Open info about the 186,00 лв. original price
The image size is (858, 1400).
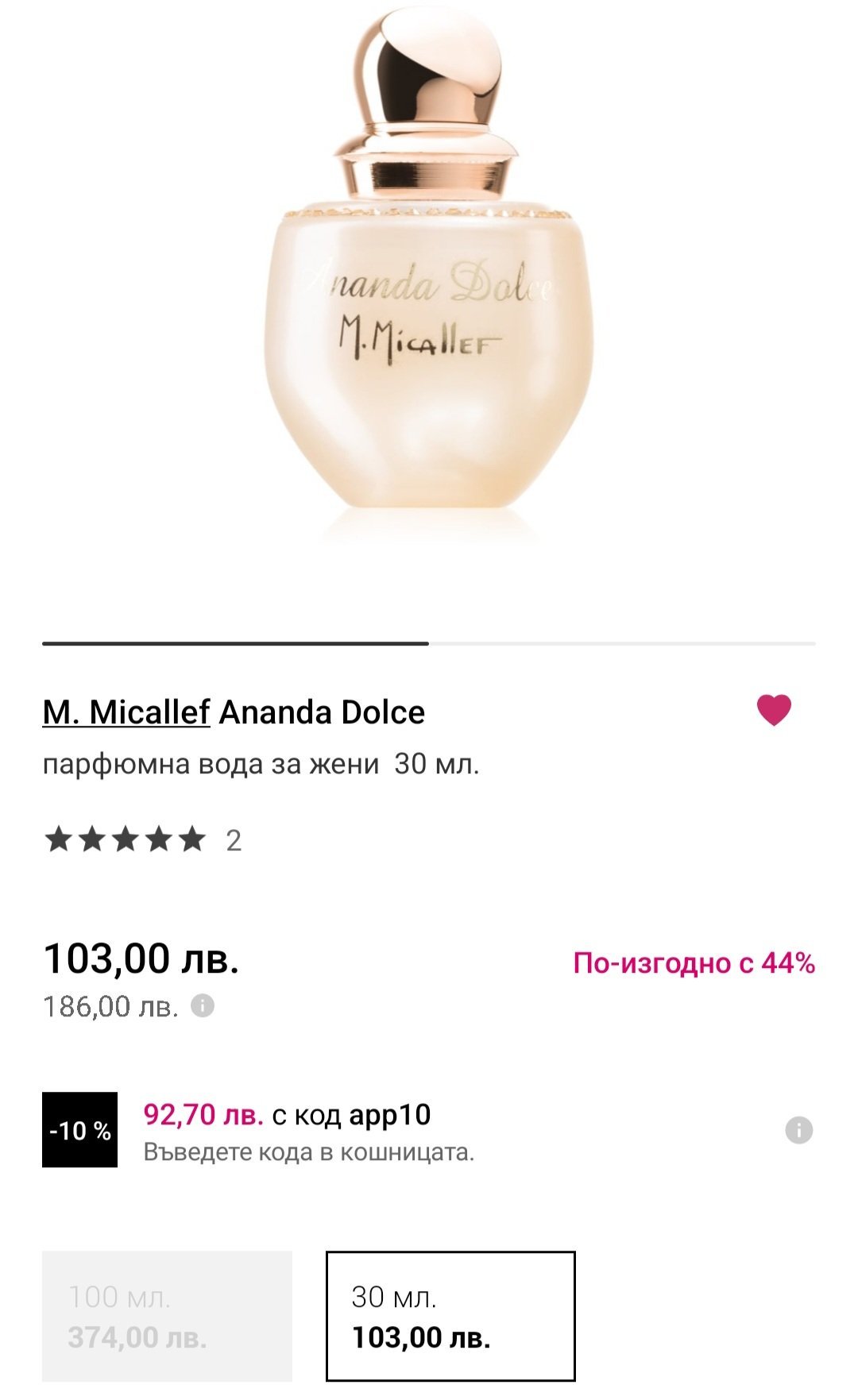click(203, 1006)
